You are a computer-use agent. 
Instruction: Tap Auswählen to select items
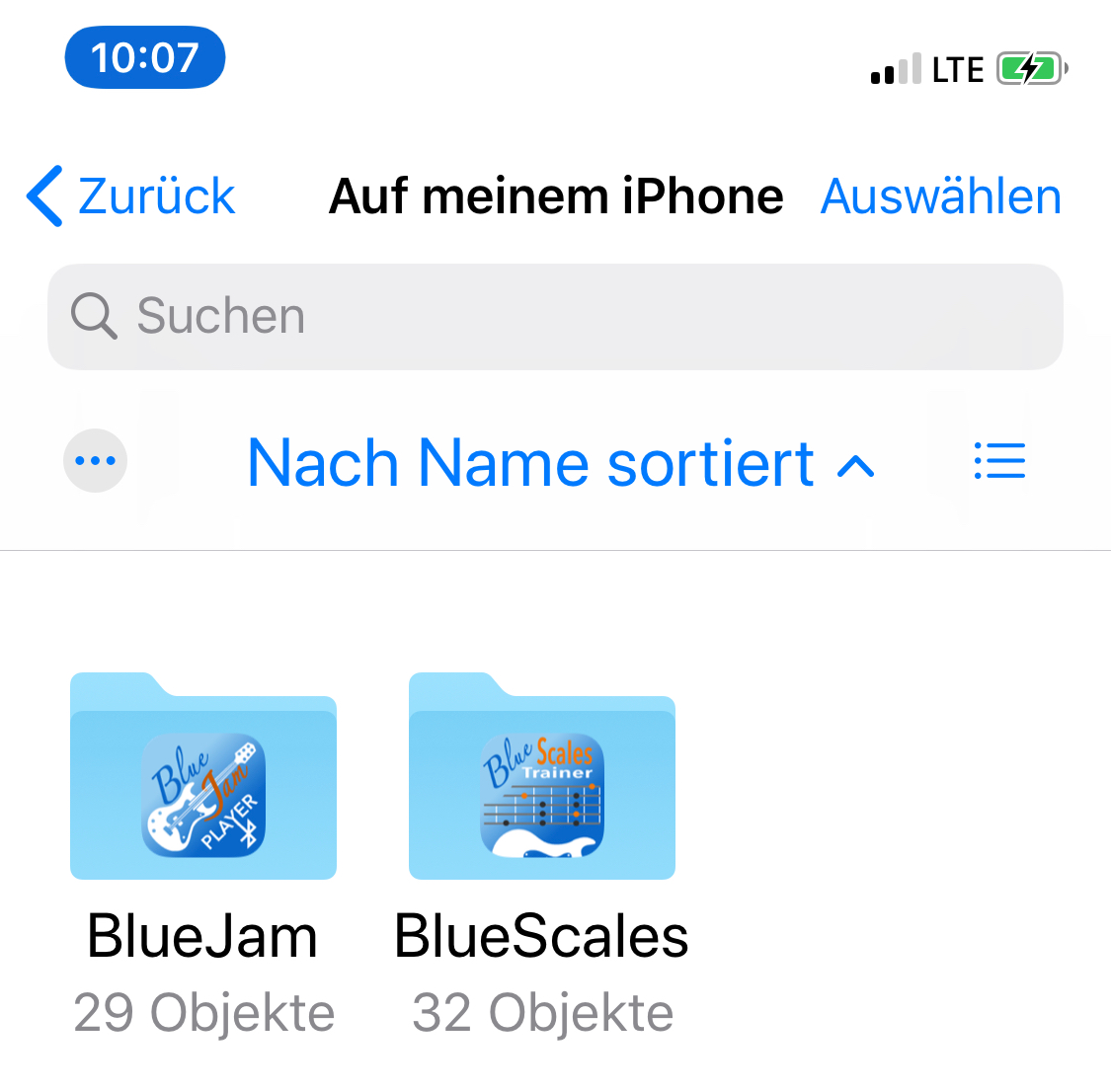[940, 195]
